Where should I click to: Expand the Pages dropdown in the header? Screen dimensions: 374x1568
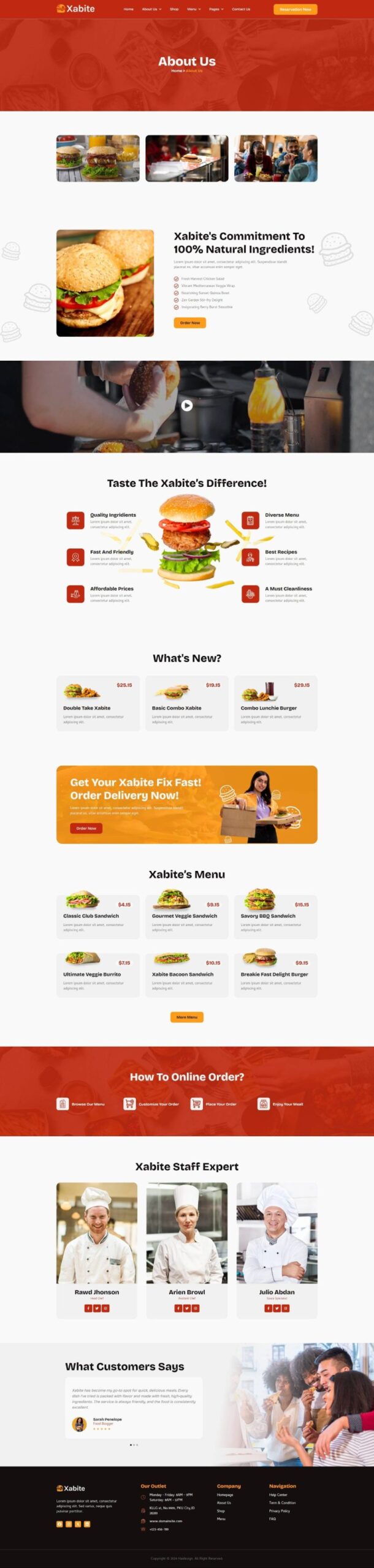(x=216, y=9)
